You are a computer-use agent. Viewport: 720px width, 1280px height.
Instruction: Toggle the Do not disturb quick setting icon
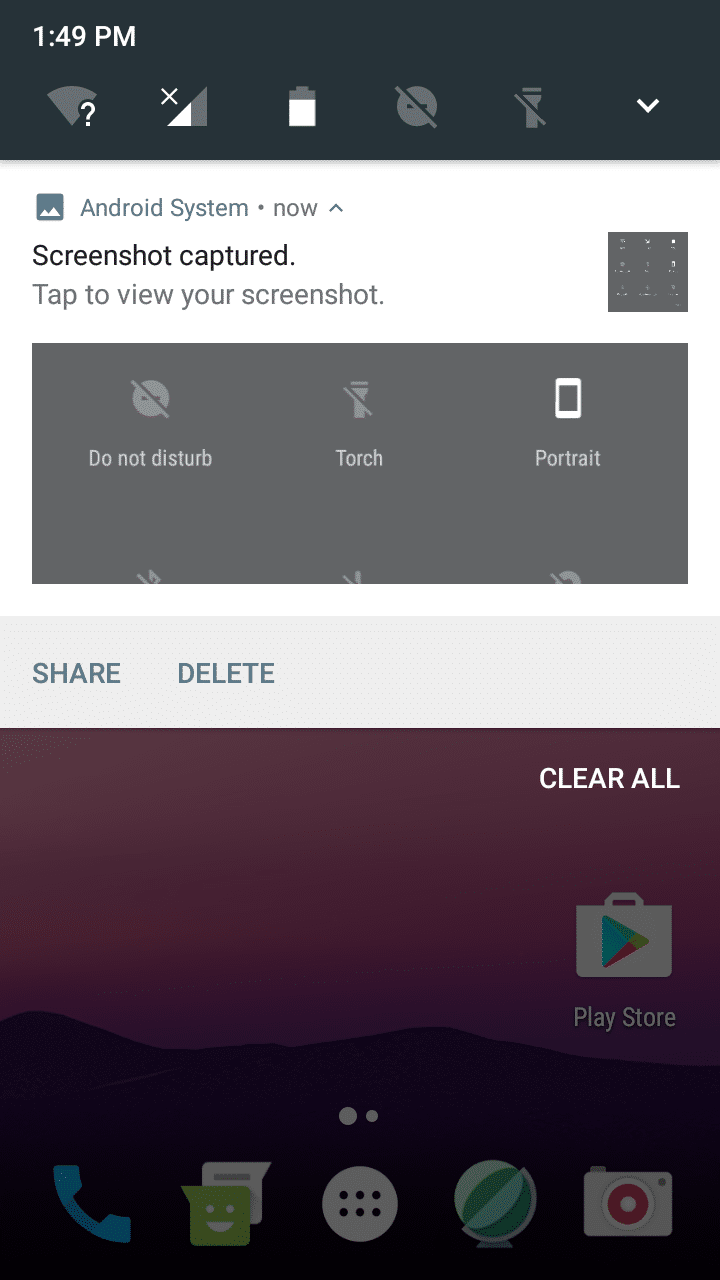417,106
